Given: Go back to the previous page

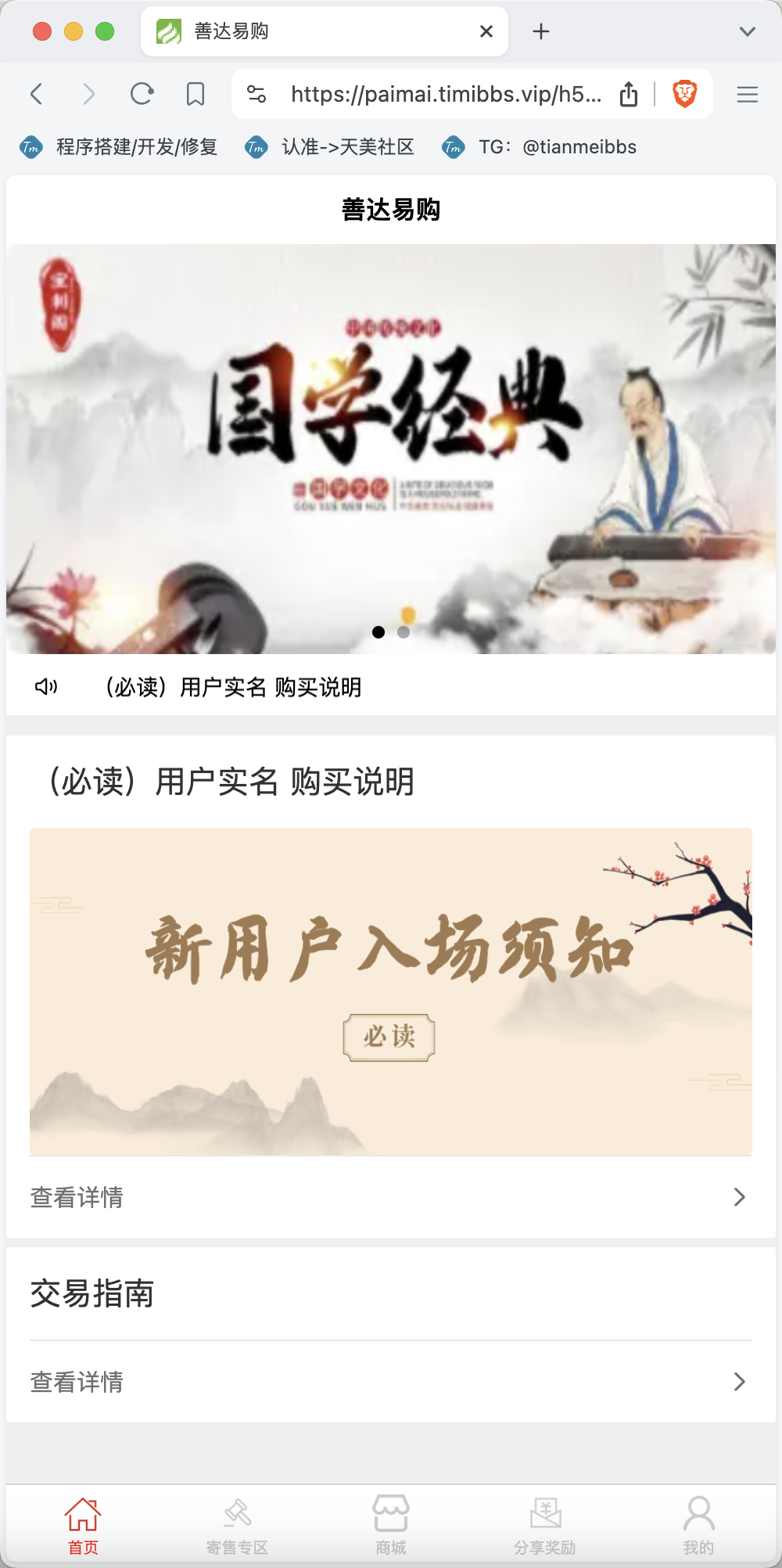Looking at the screenshot, I should [x=37, y=95].
